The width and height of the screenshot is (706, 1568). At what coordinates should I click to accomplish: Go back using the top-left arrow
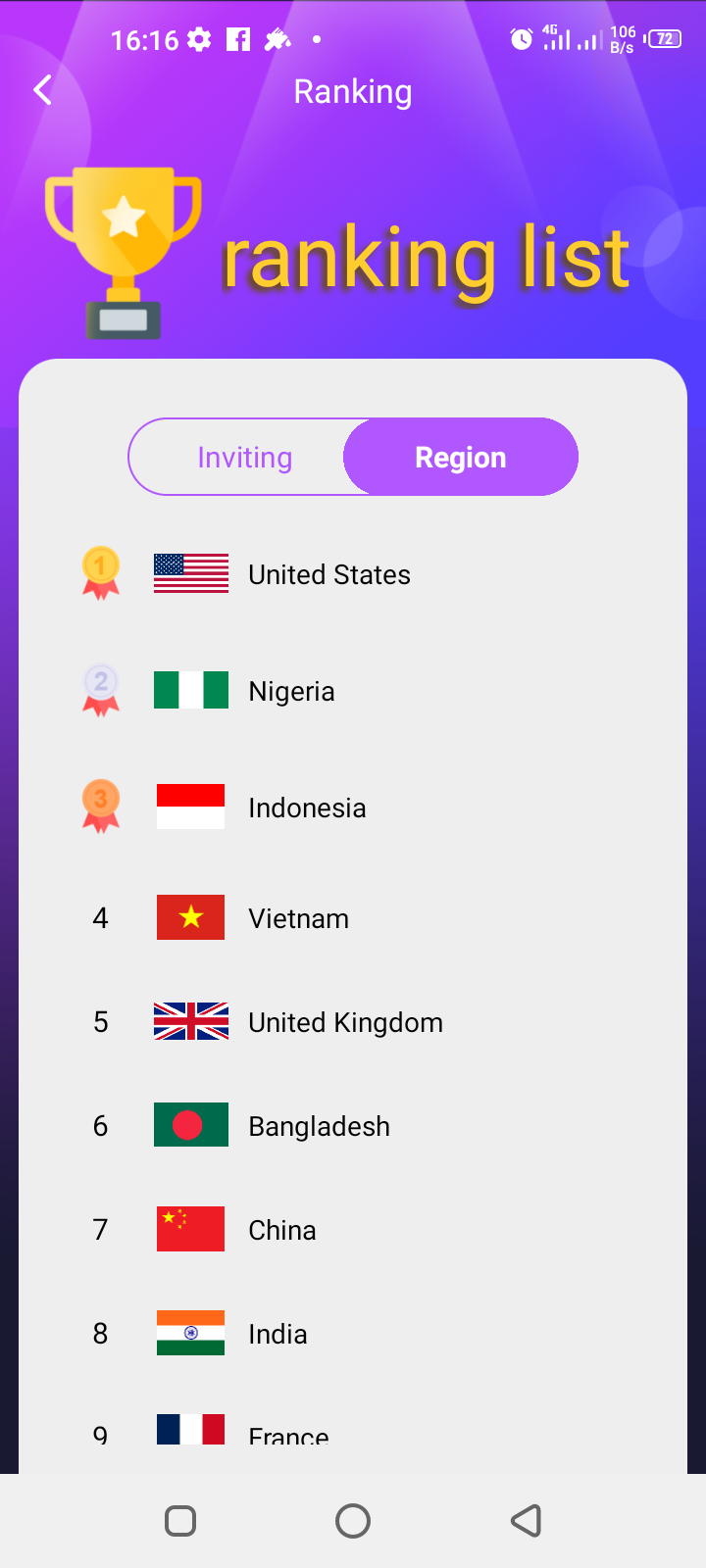coord(42,90)
